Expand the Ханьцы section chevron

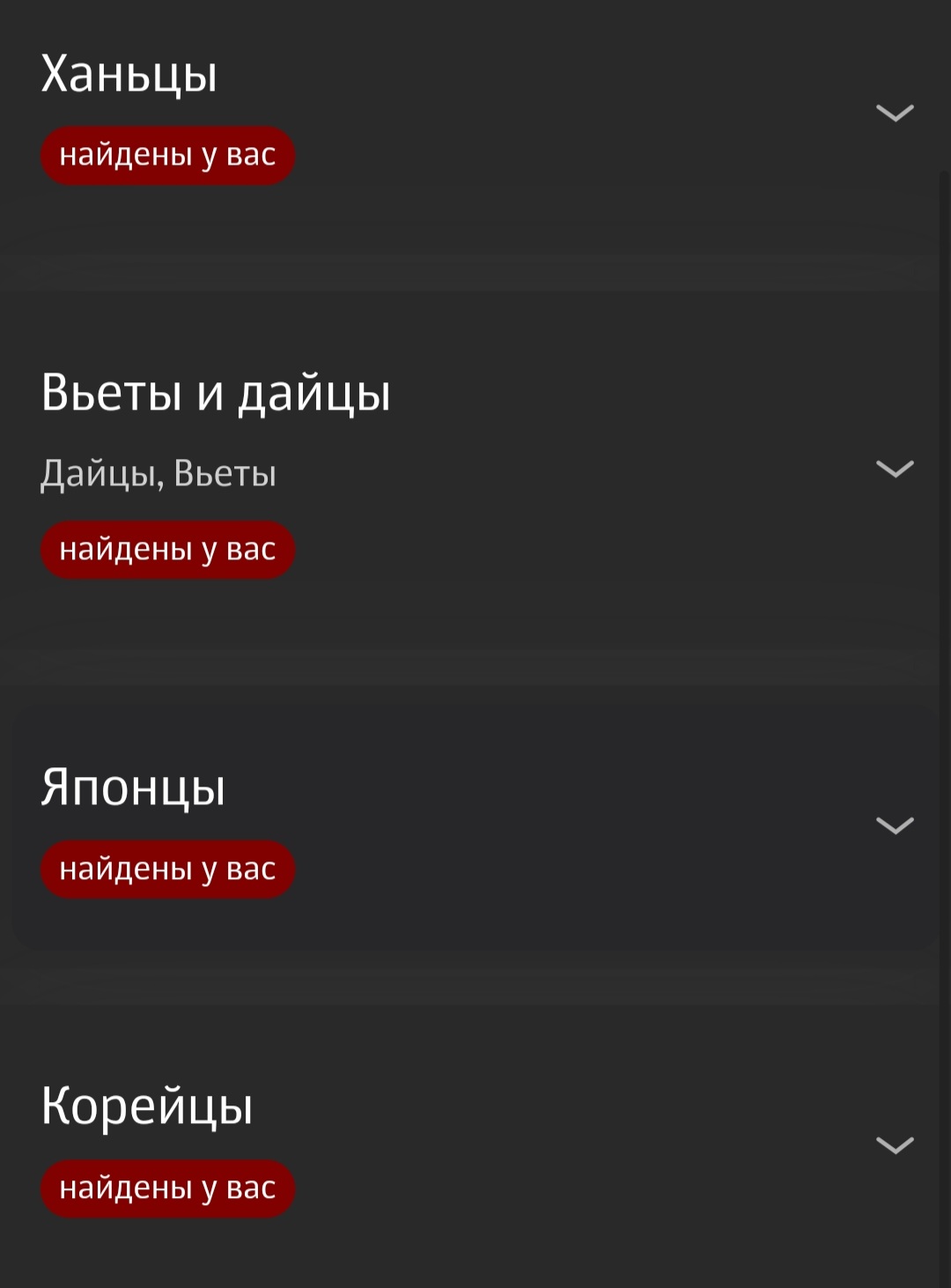coord(895,113)
